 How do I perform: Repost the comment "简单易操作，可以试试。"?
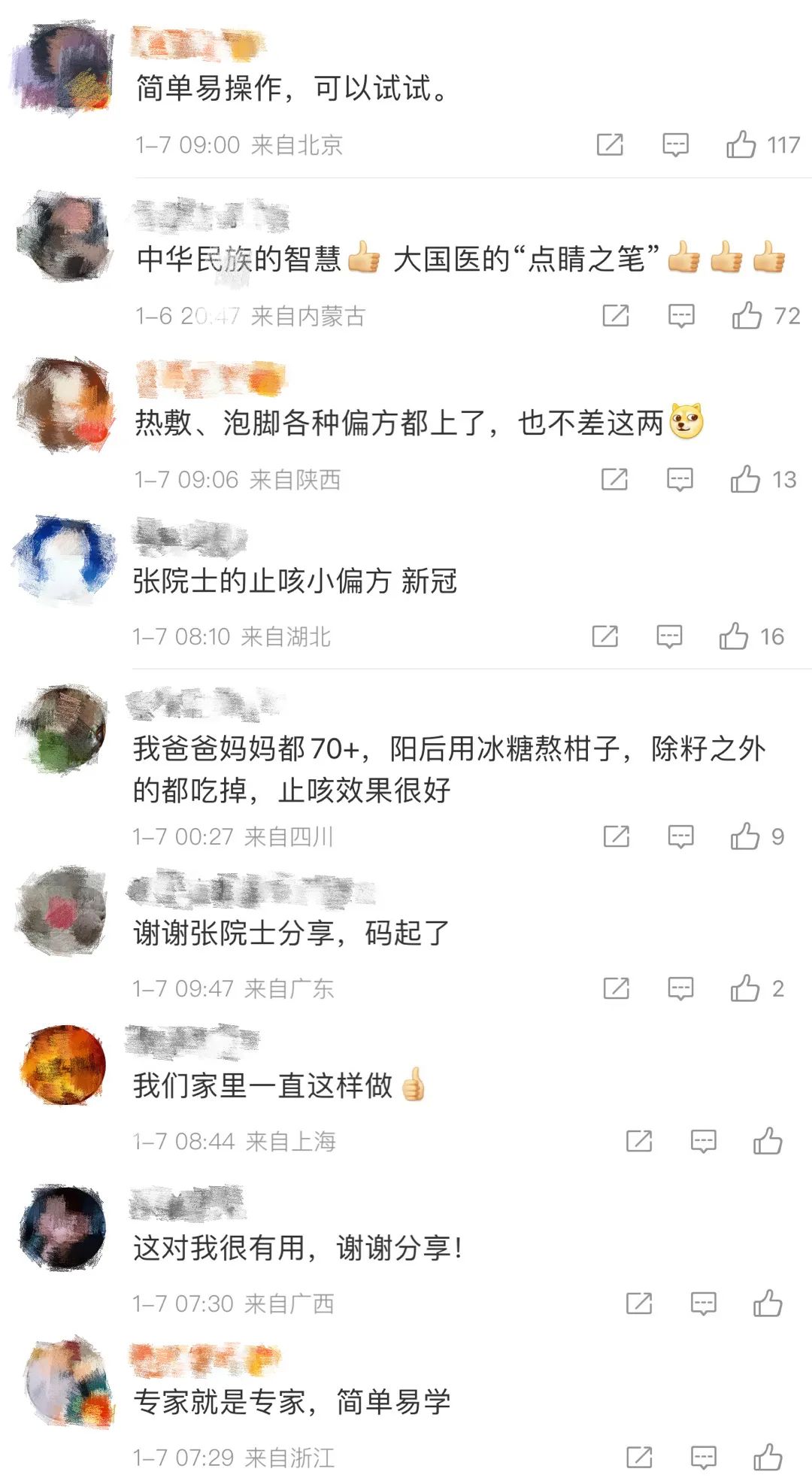pyautogui.click(x=610, y=144)
